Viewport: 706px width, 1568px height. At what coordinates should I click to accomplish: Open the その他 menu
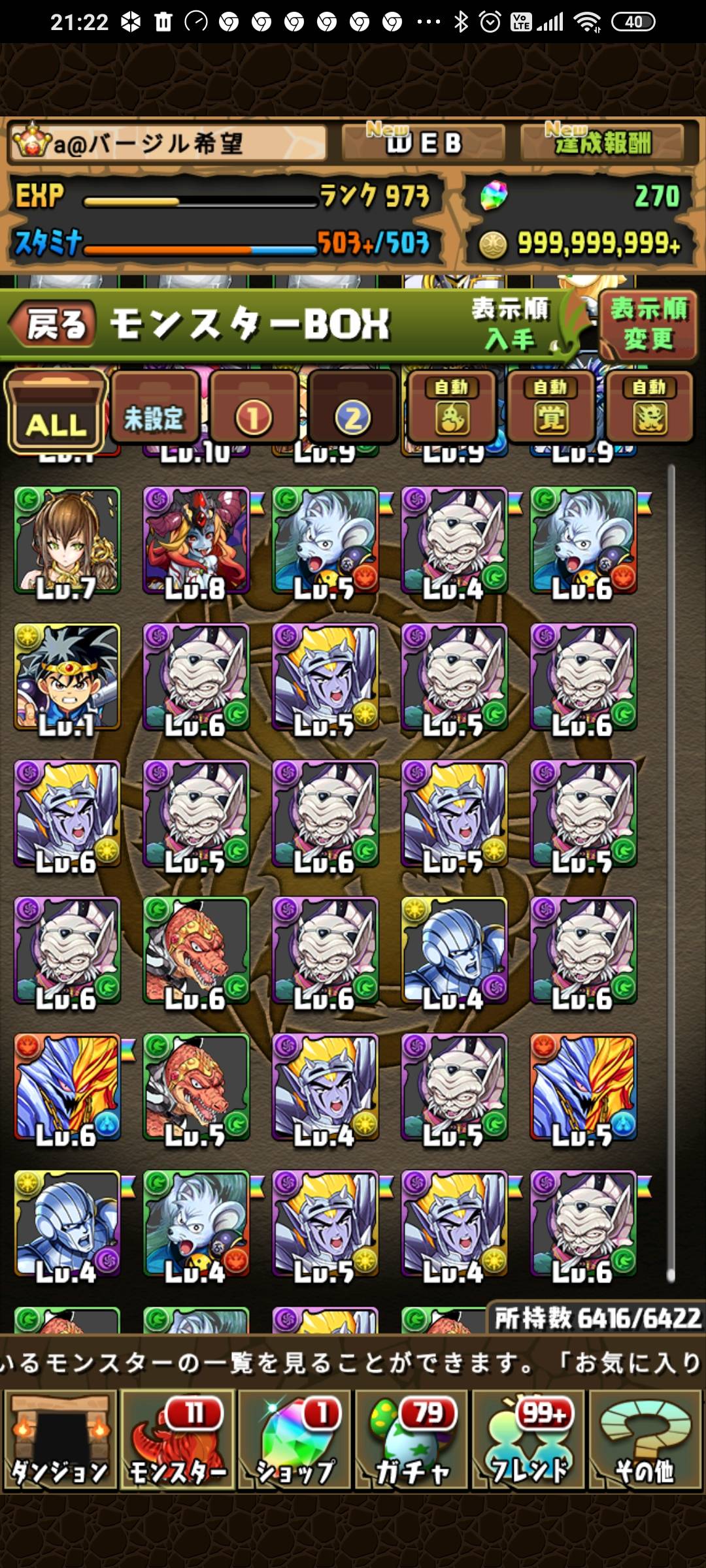click(x=645, y=1440)
